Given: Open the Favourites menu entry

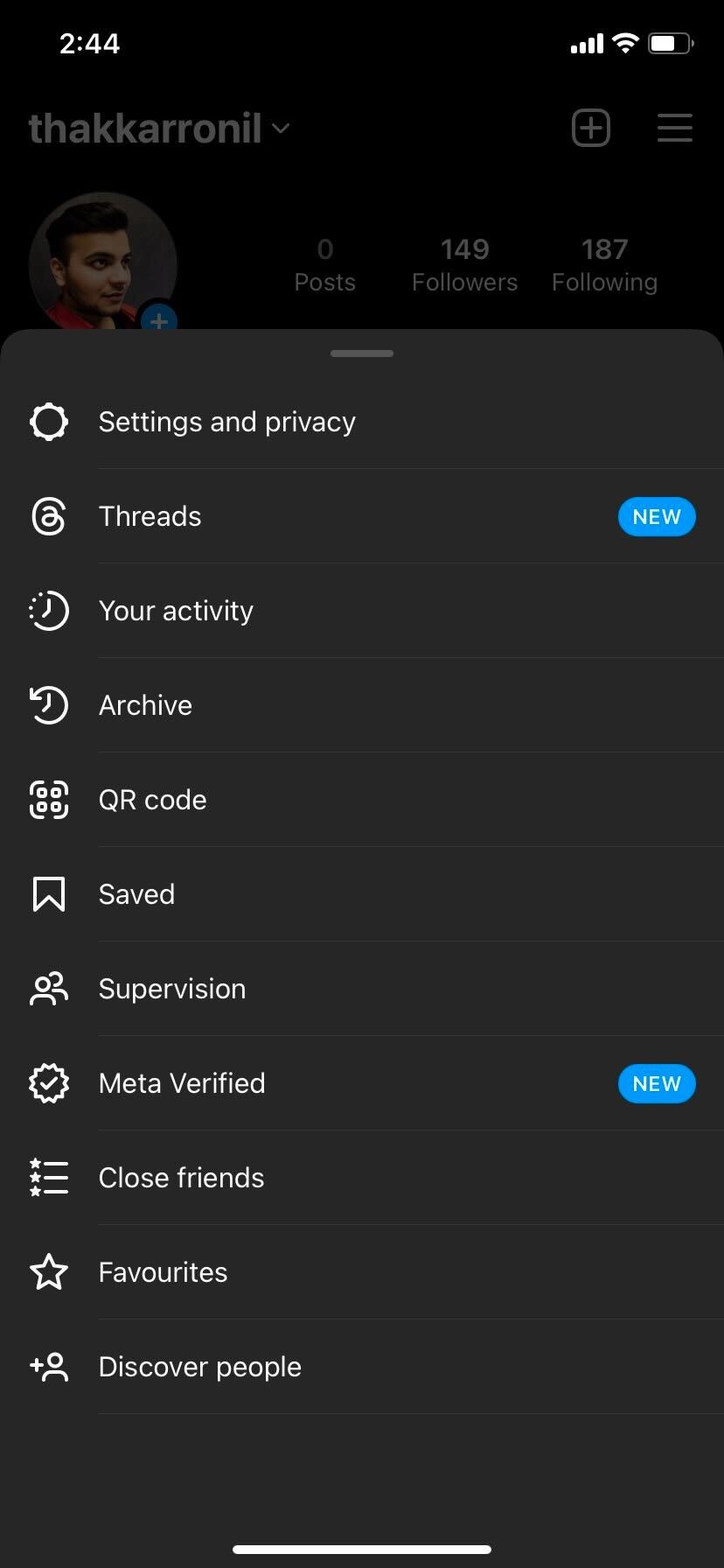Looking at the screenshot, I should click(x=163, y=1271).
